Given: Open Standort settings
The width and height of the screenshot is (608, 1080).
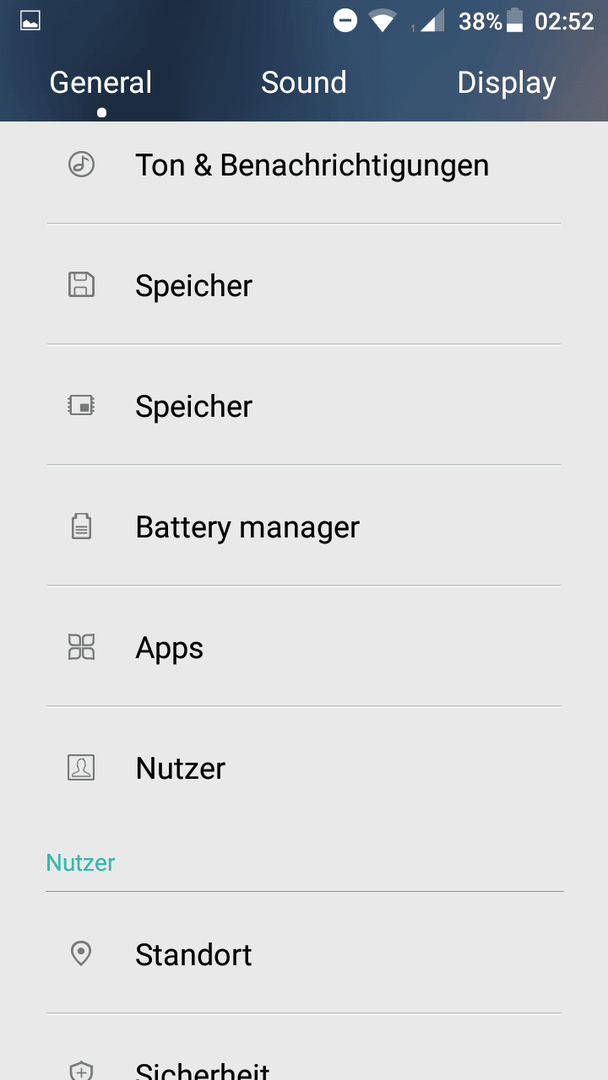Looking at the screenshot, I should (304, 954).
